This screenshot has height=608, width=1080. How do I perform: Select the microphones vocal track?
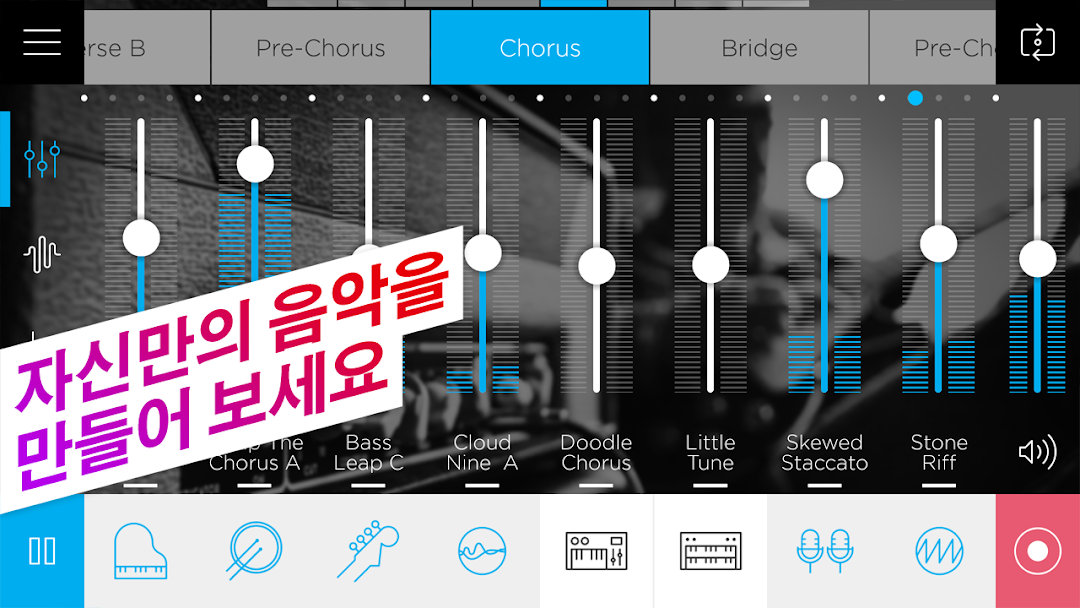coord(824,551)
